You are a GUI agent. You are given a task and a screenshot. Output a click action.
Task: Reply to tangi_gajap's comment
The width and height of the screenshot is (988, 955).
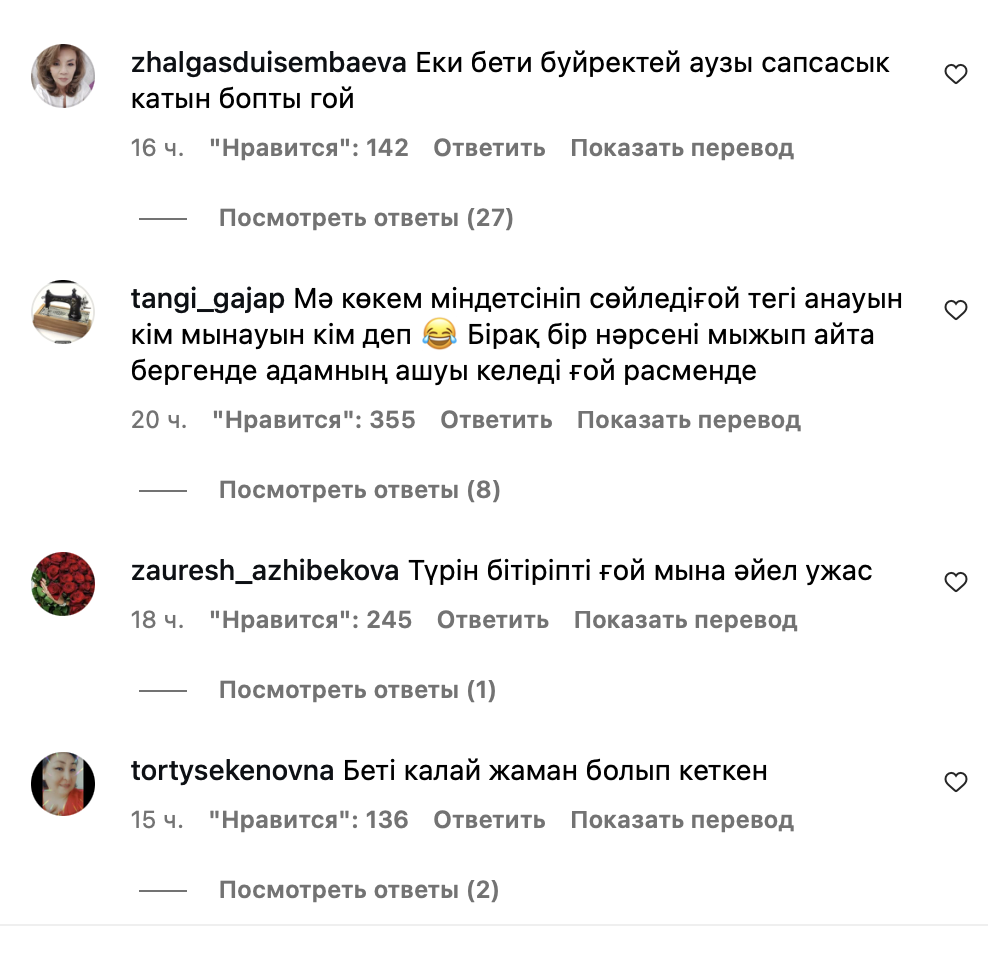(496, 420)
